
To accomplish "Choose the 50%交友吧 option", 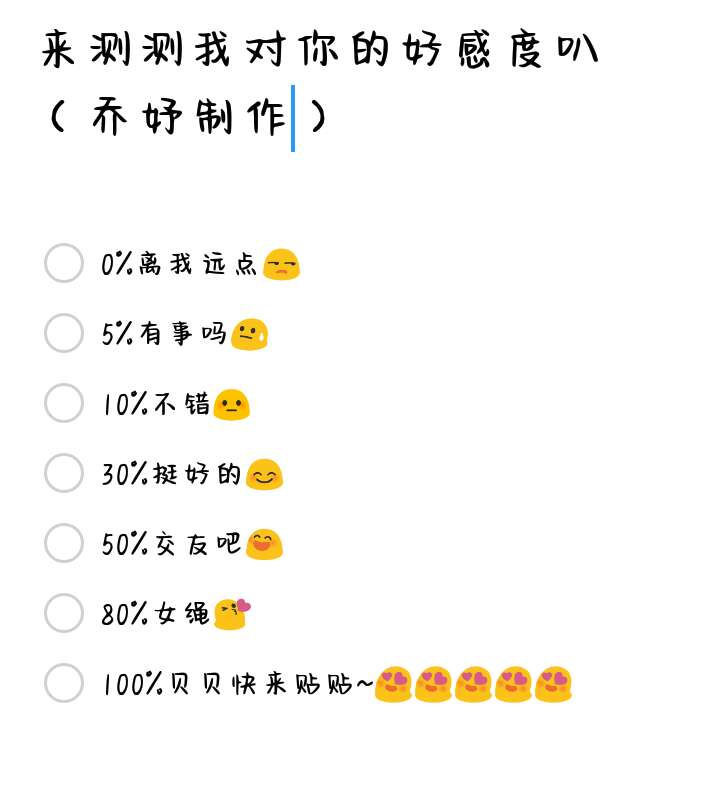I will 64,543.
